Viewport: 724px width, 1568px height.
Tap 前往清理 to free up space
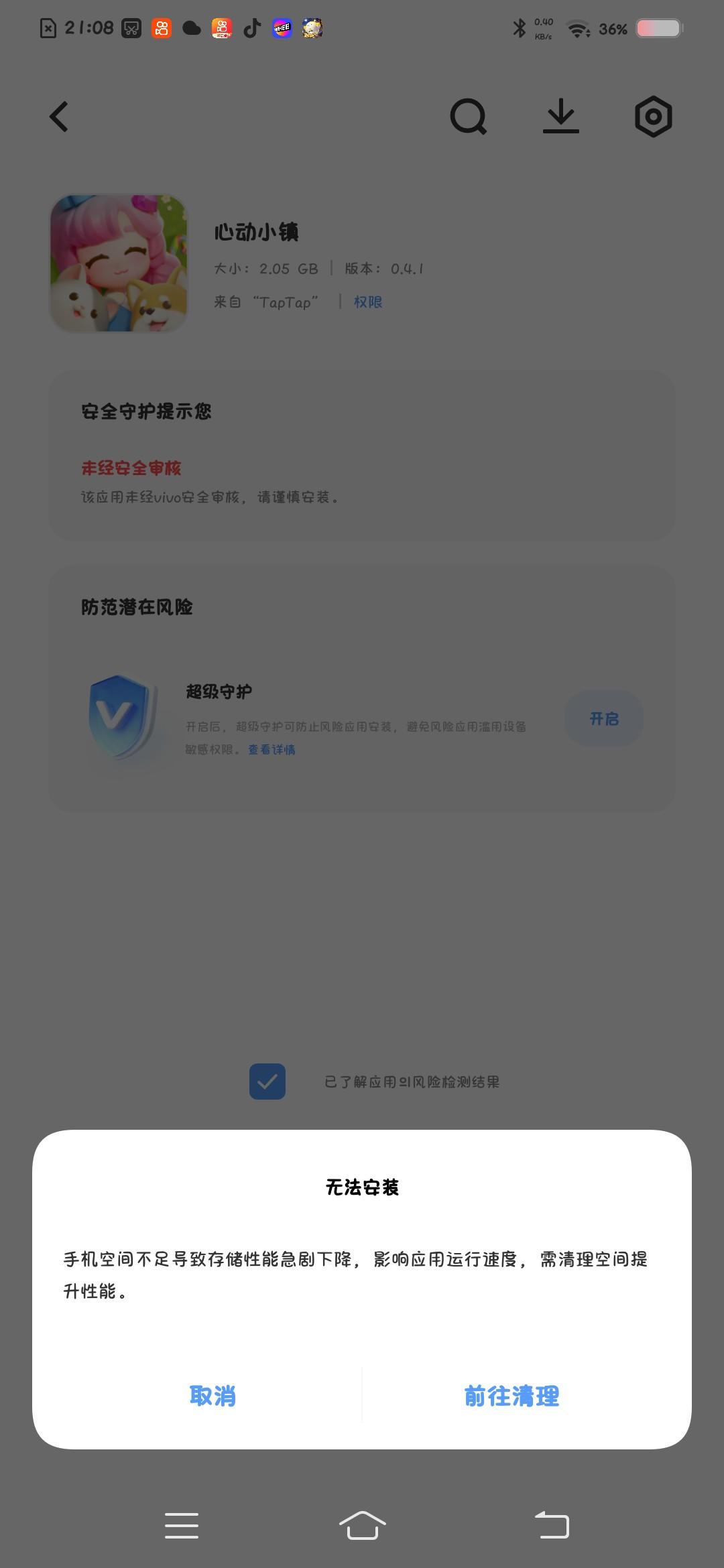[511, 1396]
